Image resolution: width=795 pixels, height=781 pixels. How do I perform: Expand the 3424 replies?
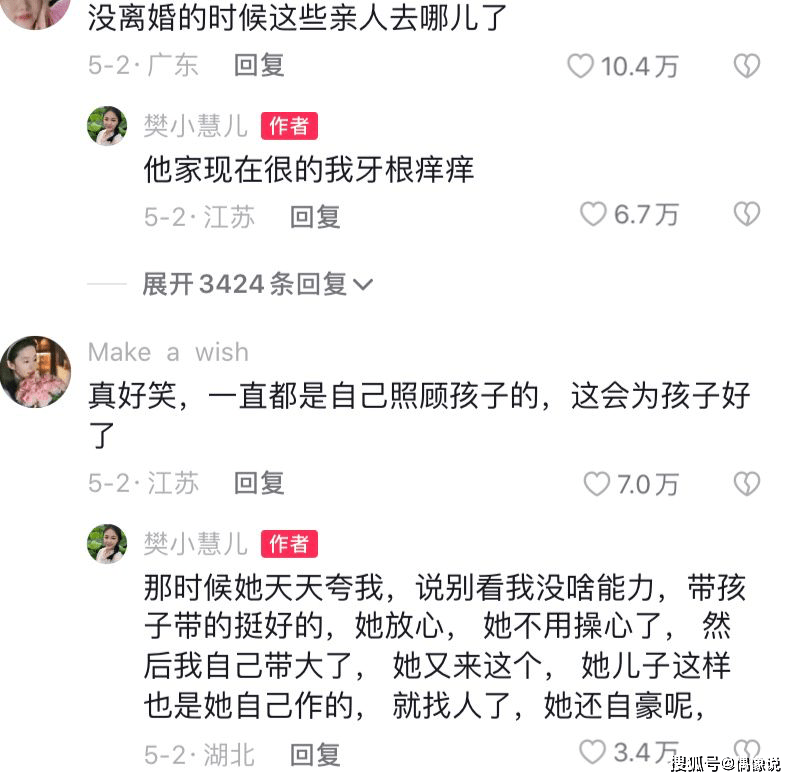(x=257, y=284)
